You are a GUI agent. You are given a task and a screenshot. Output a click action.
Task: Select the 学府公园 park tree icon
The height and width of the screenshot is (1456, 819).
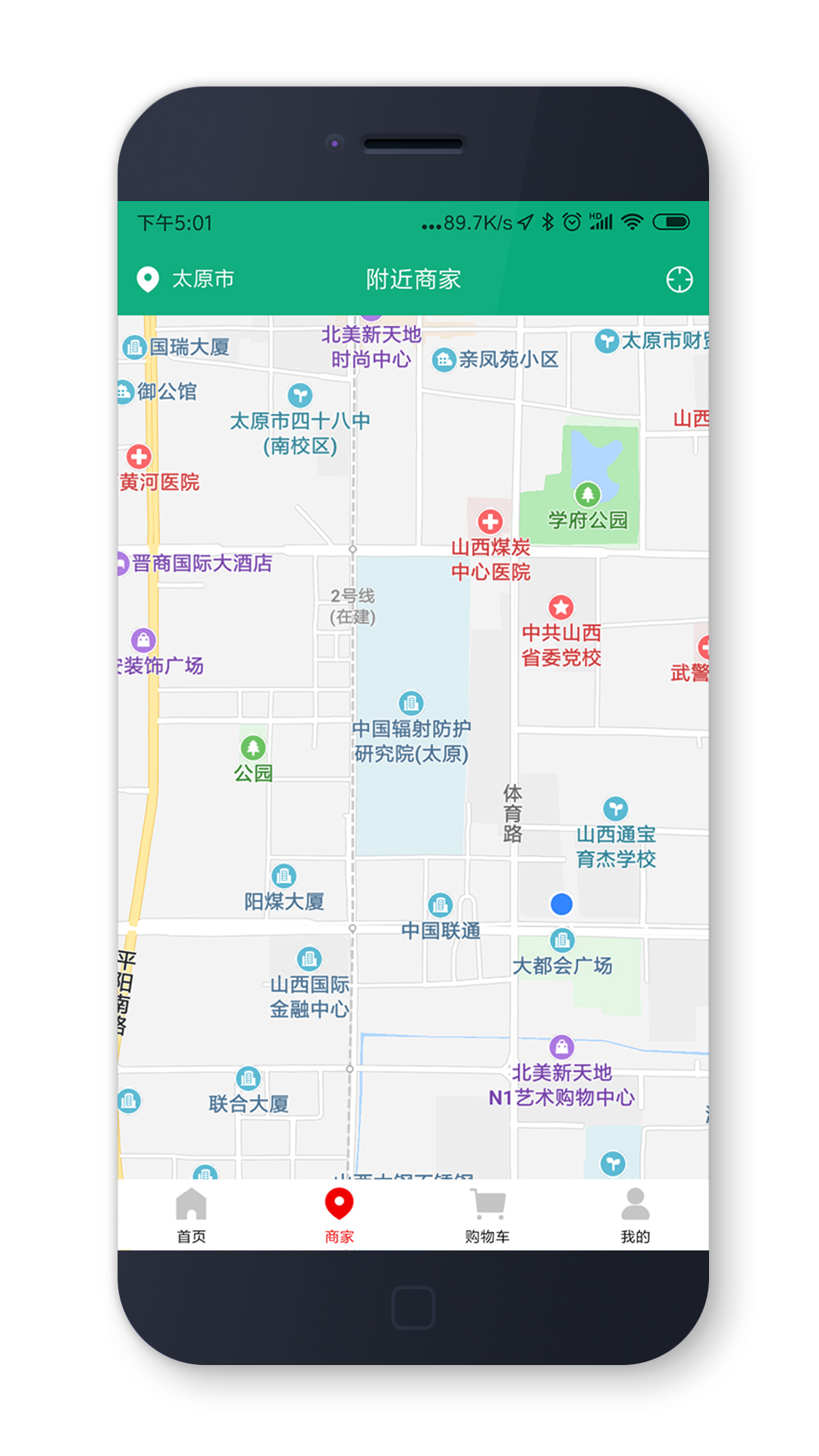[589, 493]
